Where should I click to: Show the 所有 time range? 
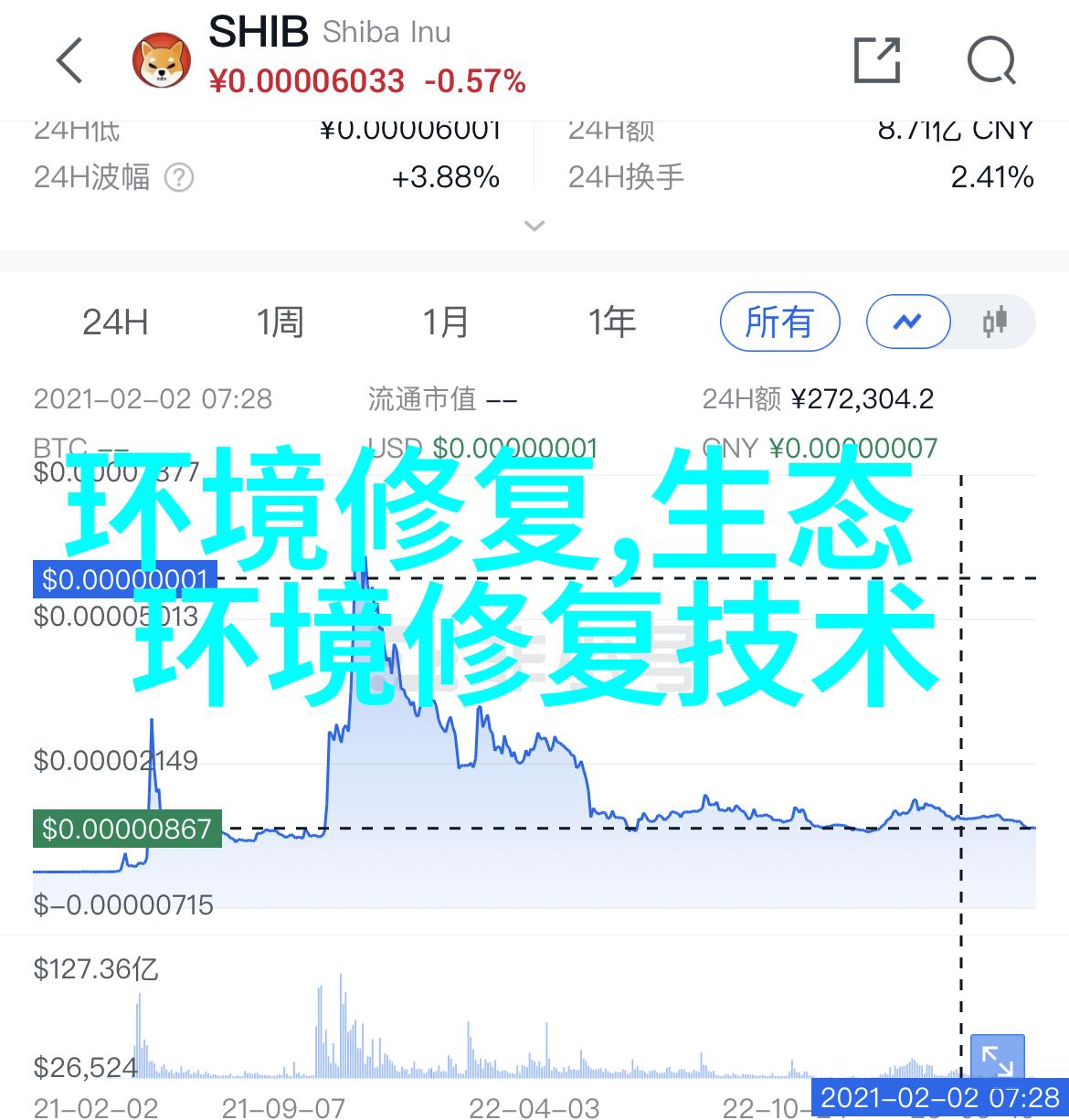779,322
